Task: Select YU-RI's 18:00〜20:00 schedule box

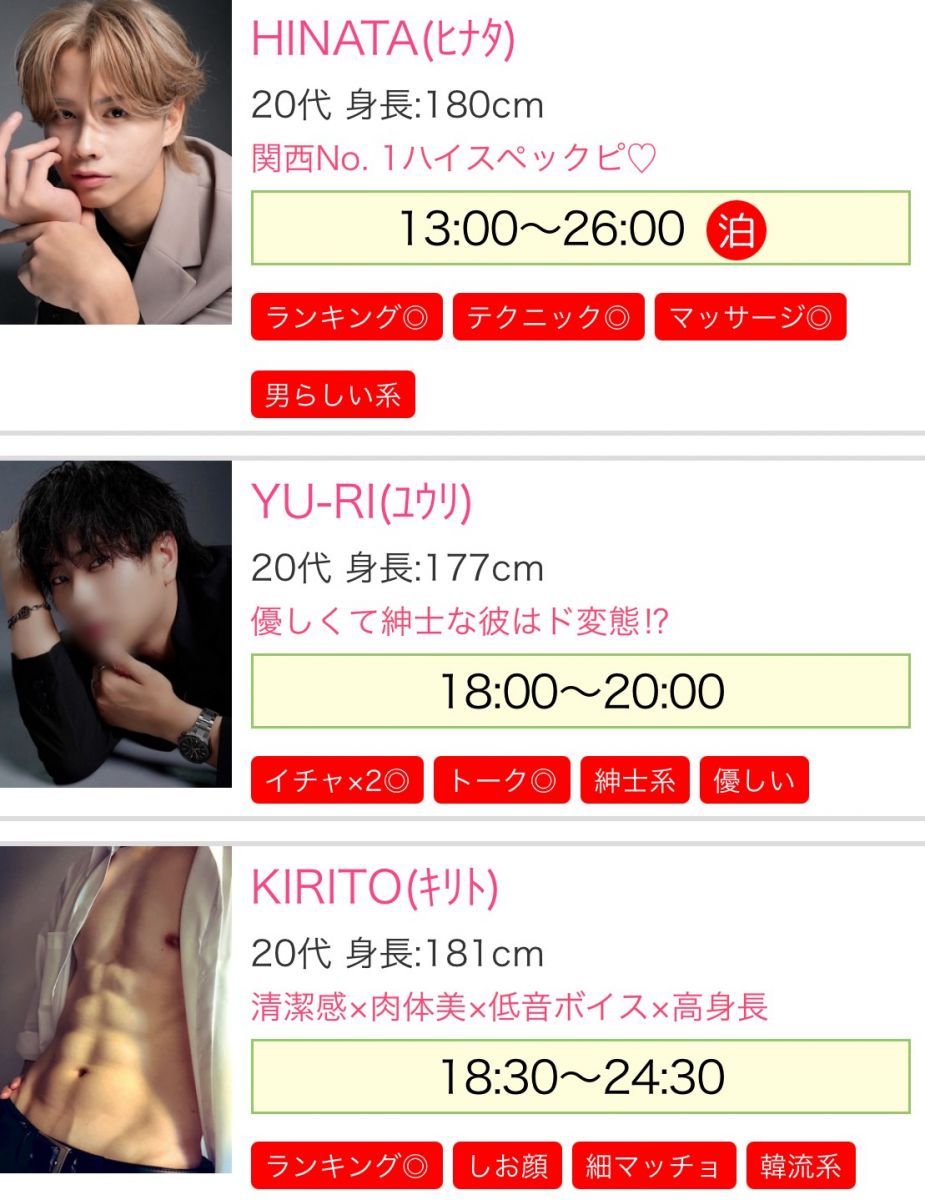Action: click(x=580, y=691)
